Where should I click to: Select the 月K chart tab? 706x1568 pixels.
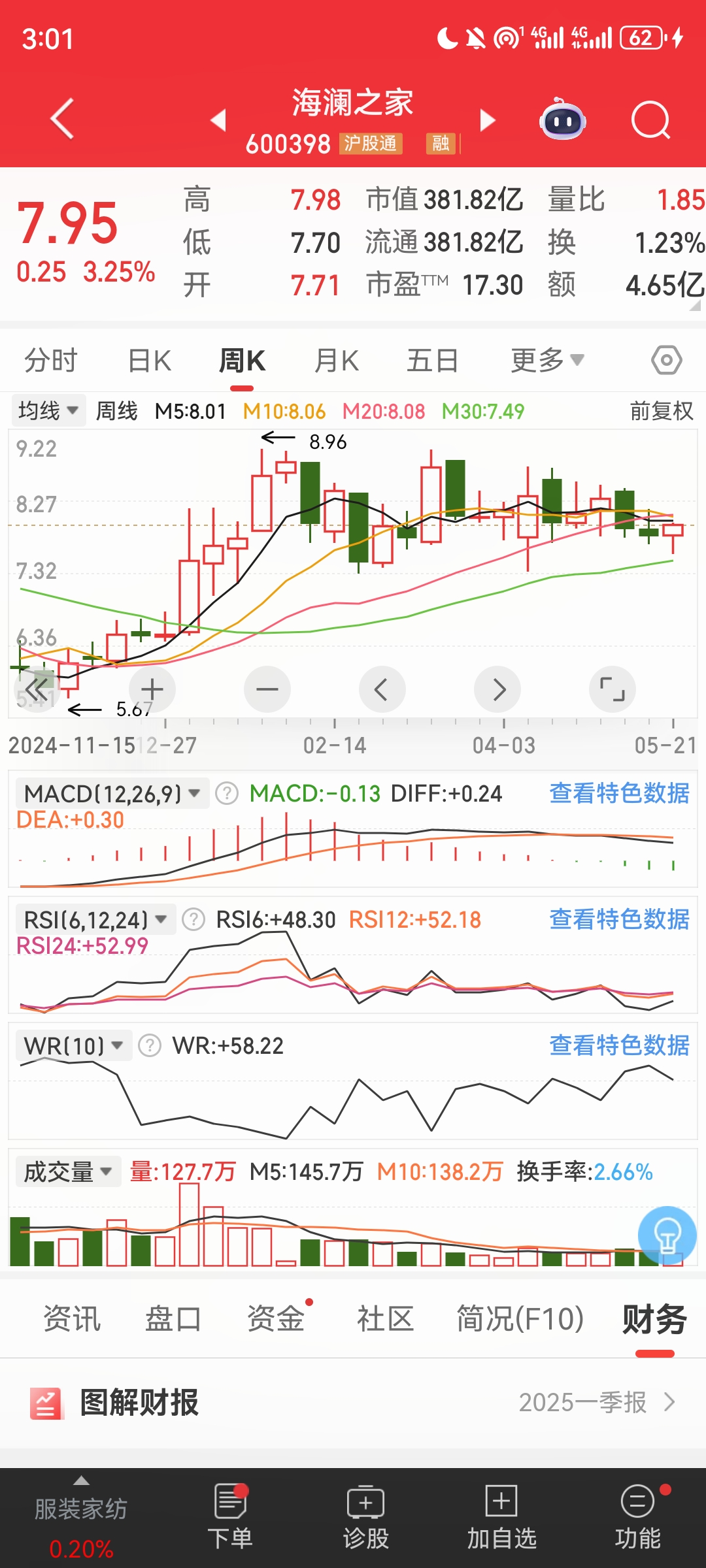pyautogui.click(x=337, y=361)
